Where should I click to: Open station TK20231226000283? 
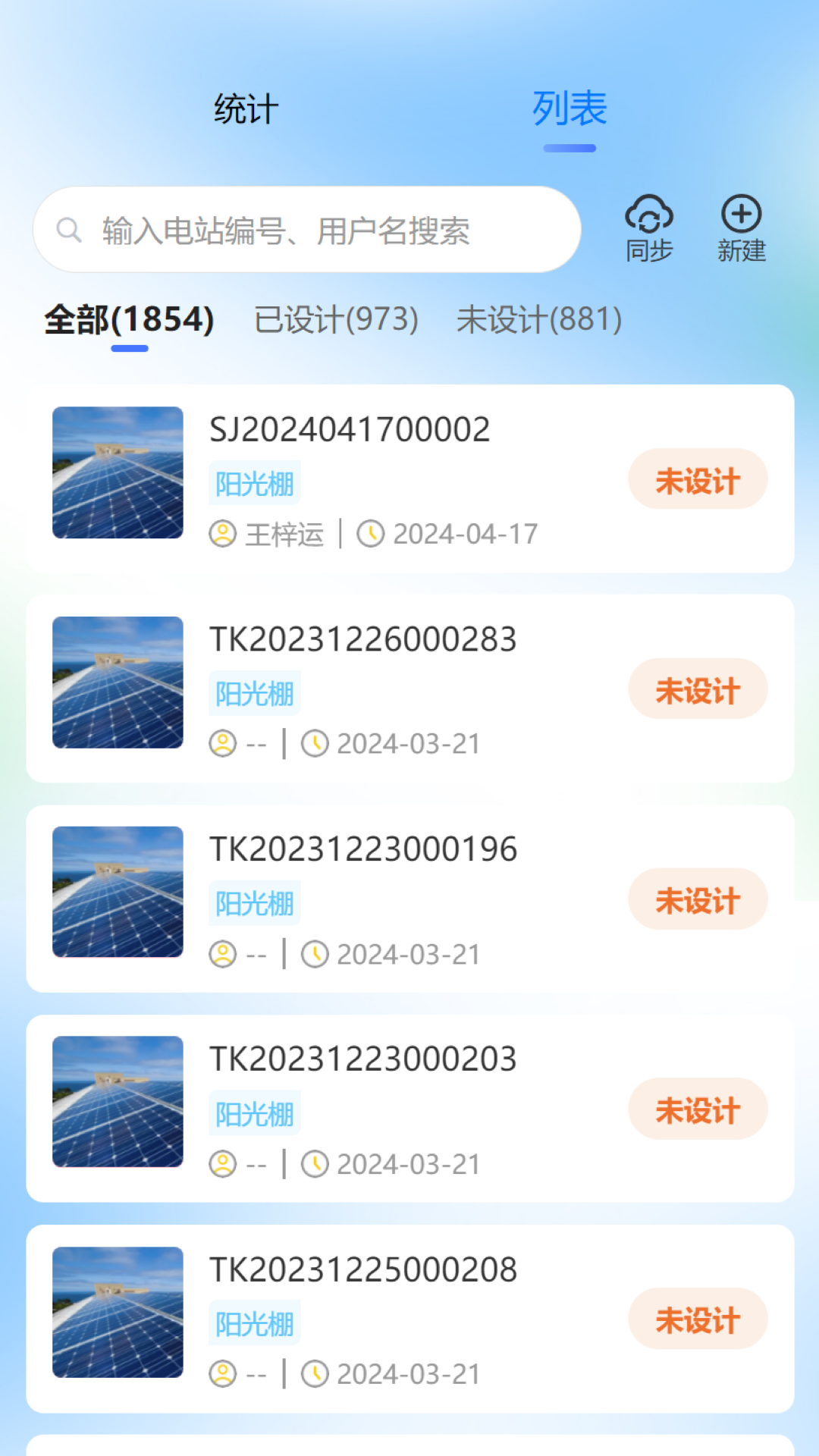coord(409,689)
